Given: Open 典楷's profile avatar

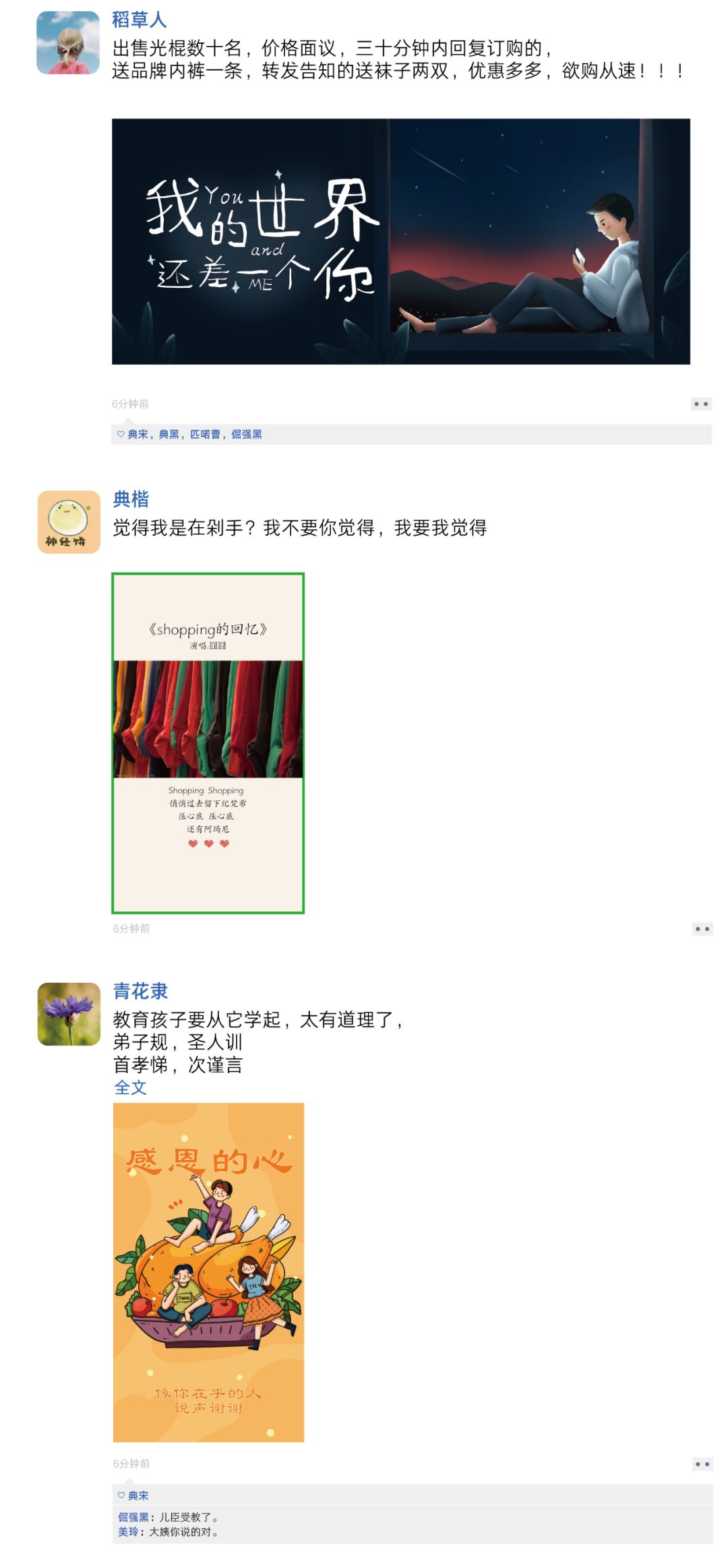Looking at the screenshot, I should click(69, 522).
